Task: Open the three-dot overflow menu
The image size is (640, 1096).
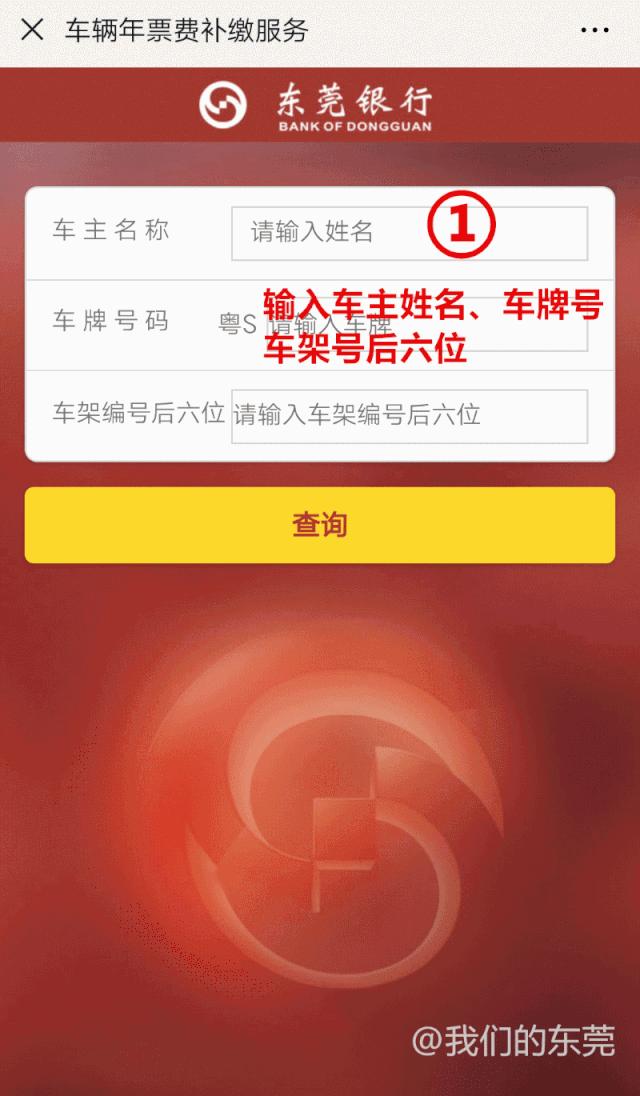Action: coord(595,30)
